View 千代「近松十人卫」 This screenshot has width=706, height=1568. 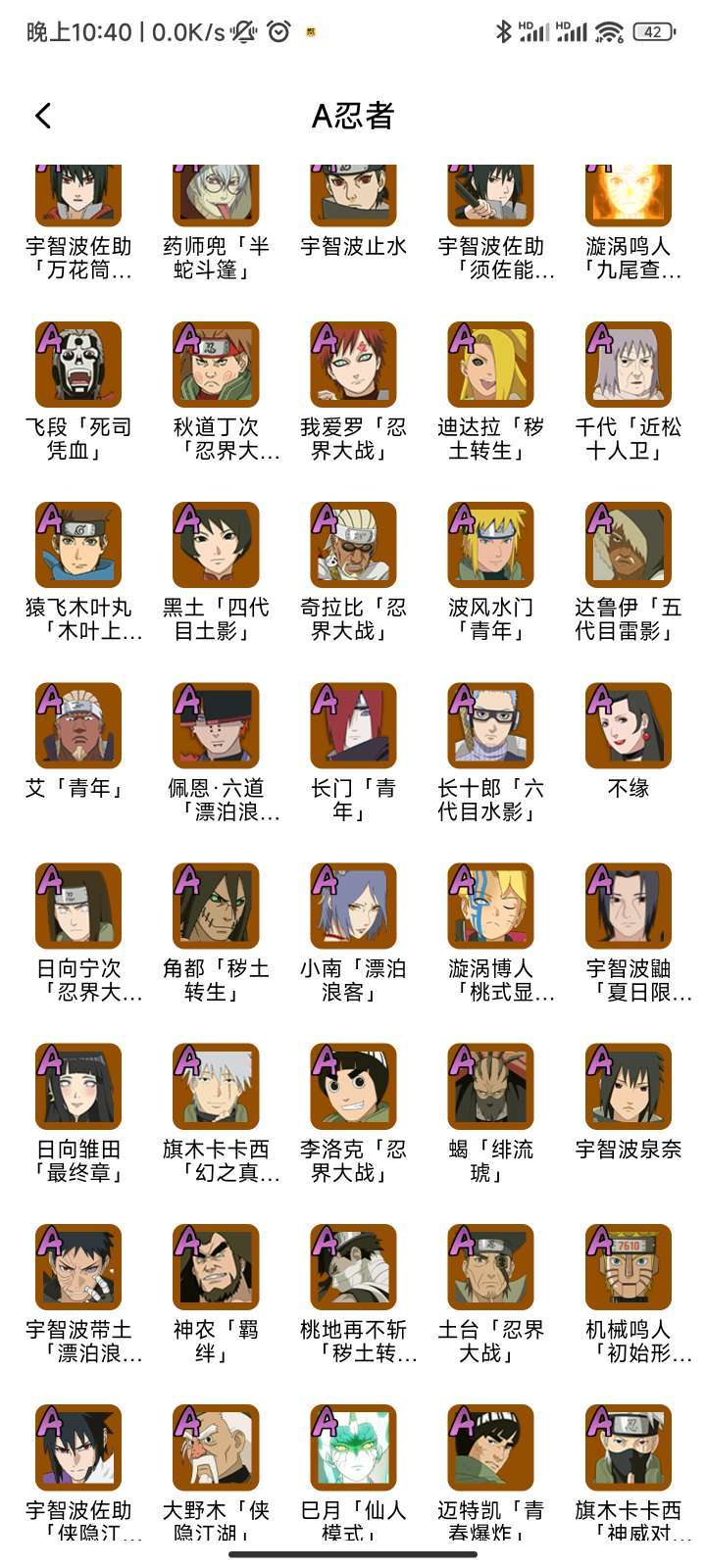point(629,391)
